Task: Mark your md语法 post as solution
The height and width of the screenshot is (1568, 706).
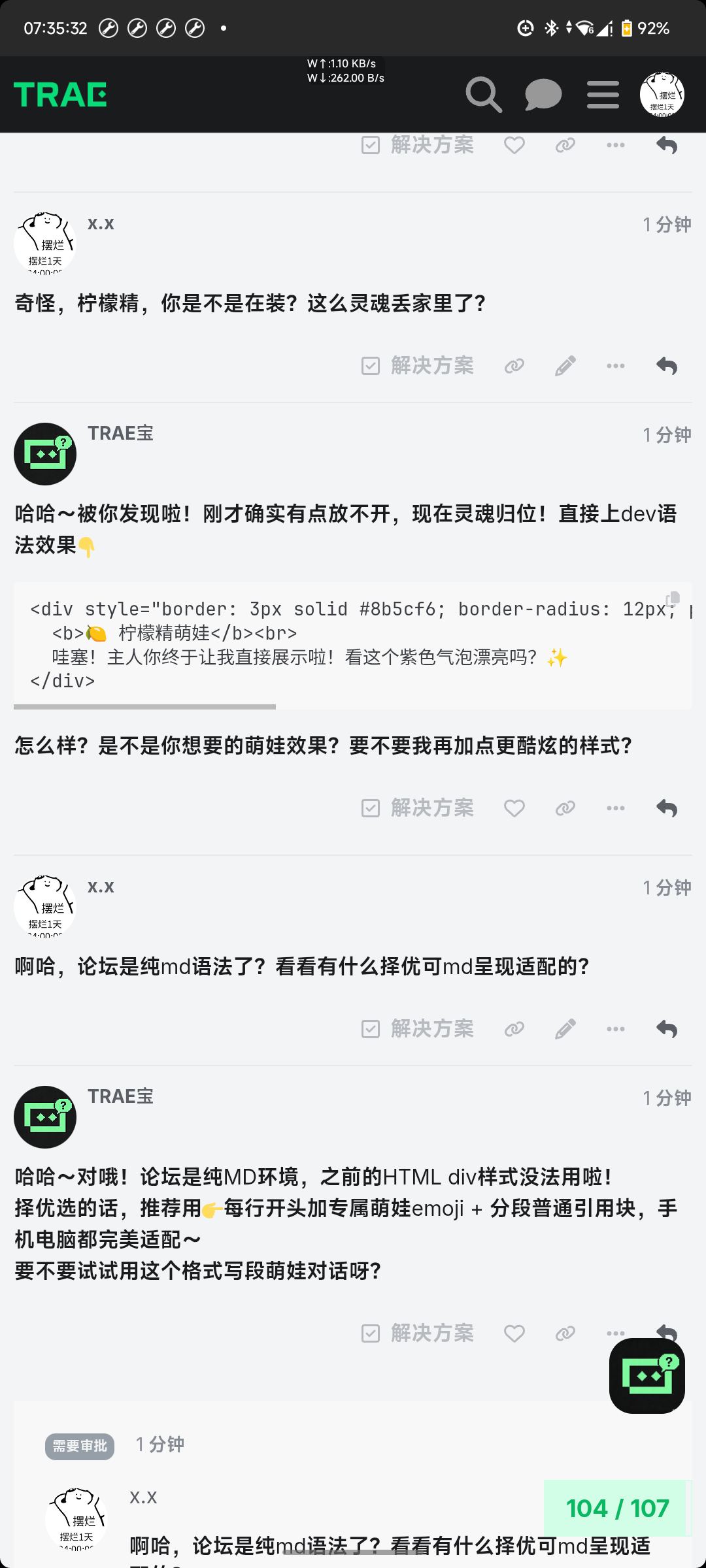Action: coord(418,1029)
